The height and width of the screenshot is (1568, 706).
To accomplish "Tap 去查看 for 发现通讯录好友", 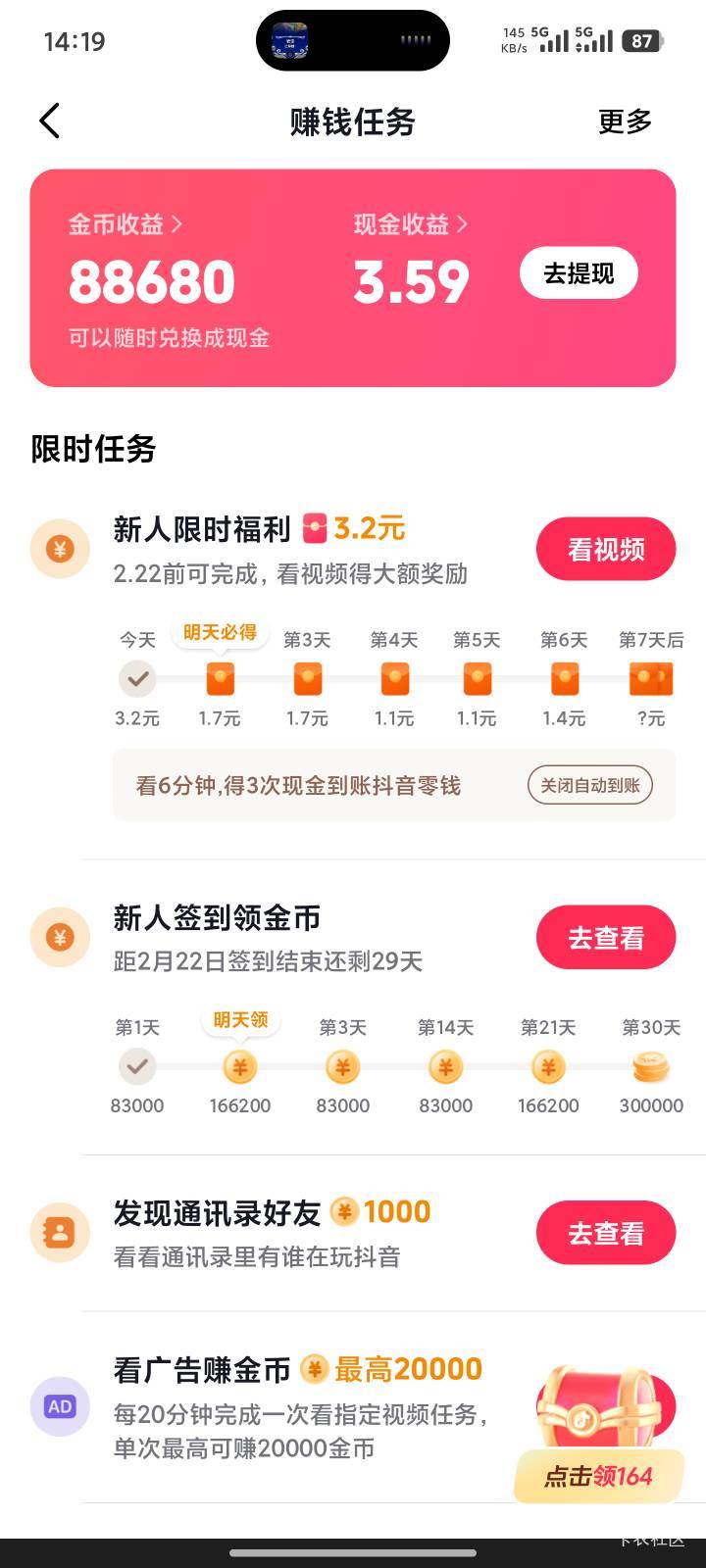I will point(605,1233).
